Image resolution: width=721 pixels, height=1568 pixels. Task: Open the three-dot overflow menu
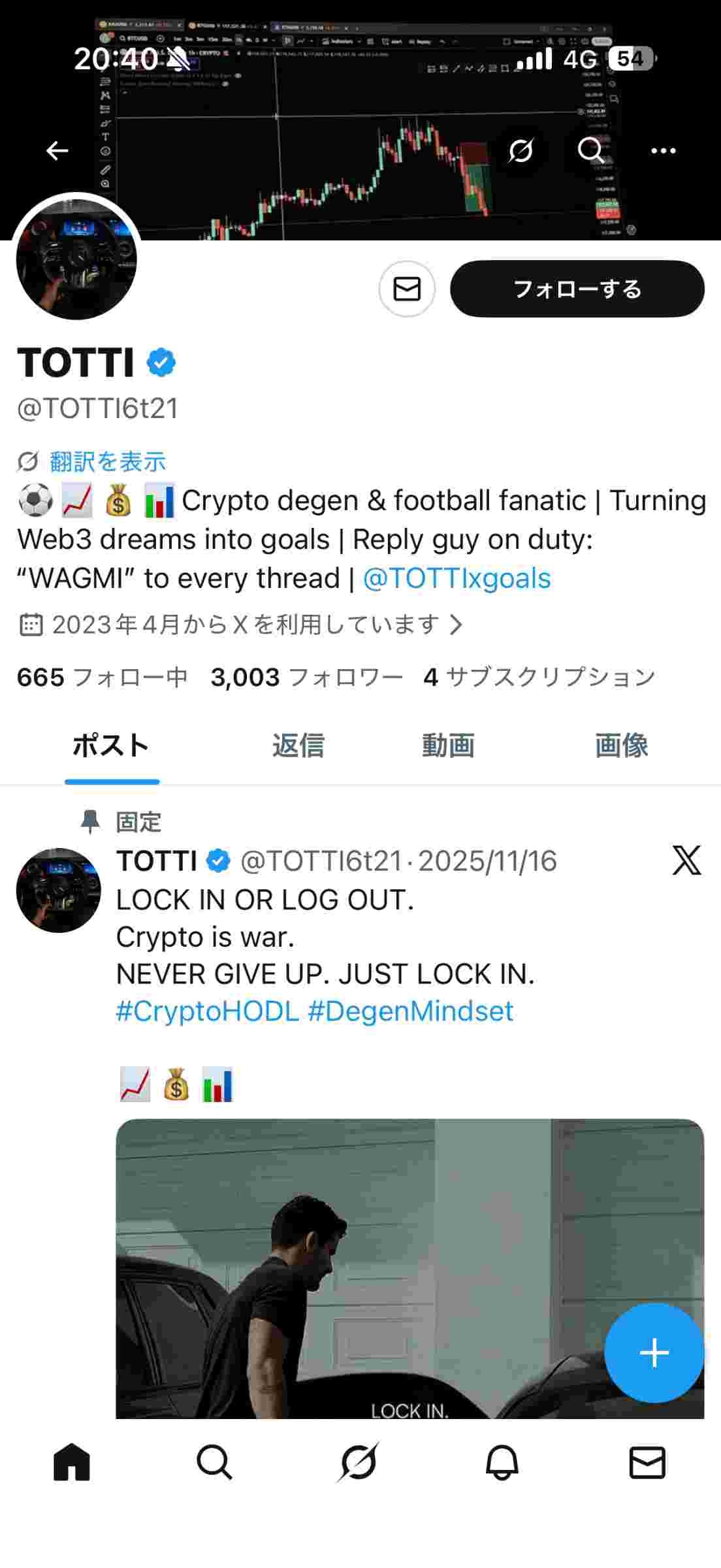point(663,151)
